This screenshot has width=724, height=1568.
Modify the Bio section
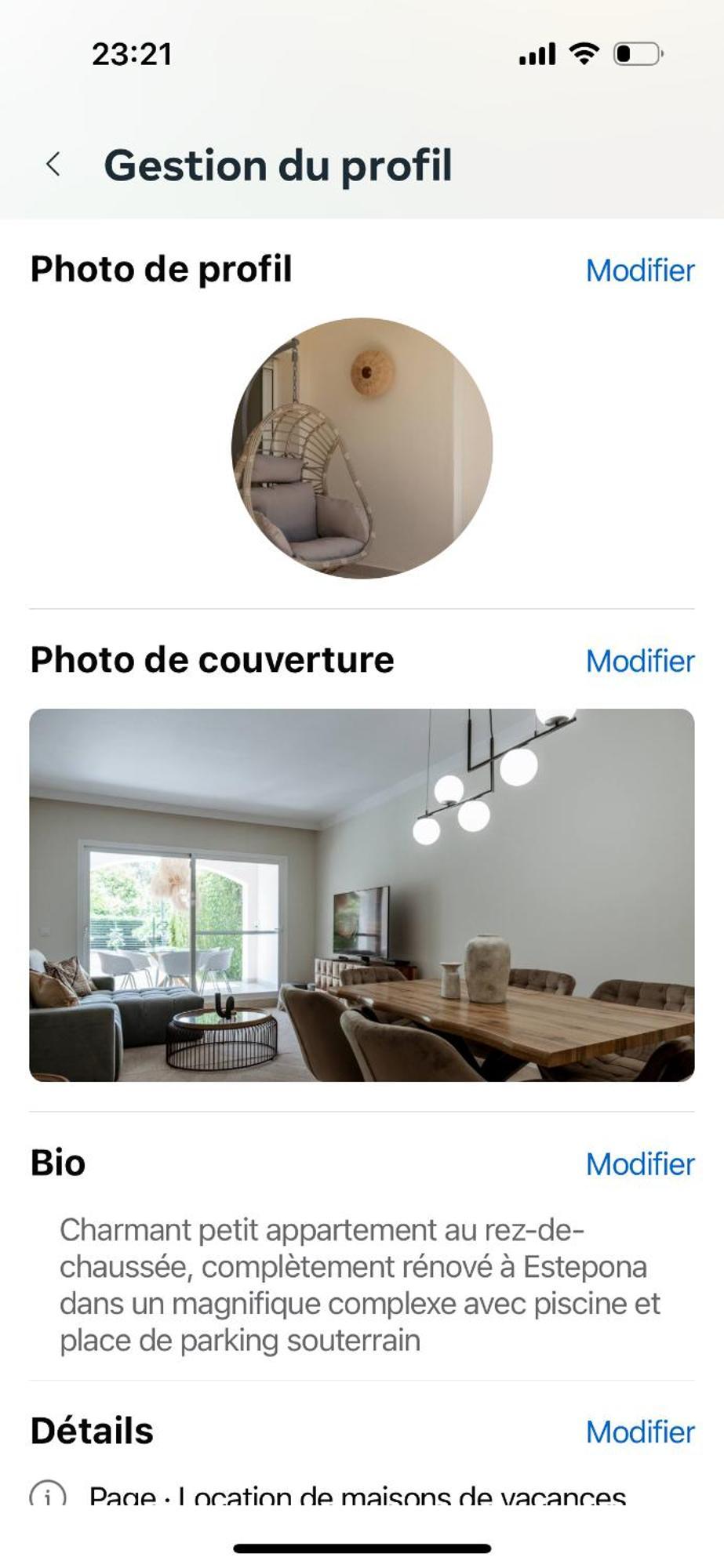[x=639, y=1164]
